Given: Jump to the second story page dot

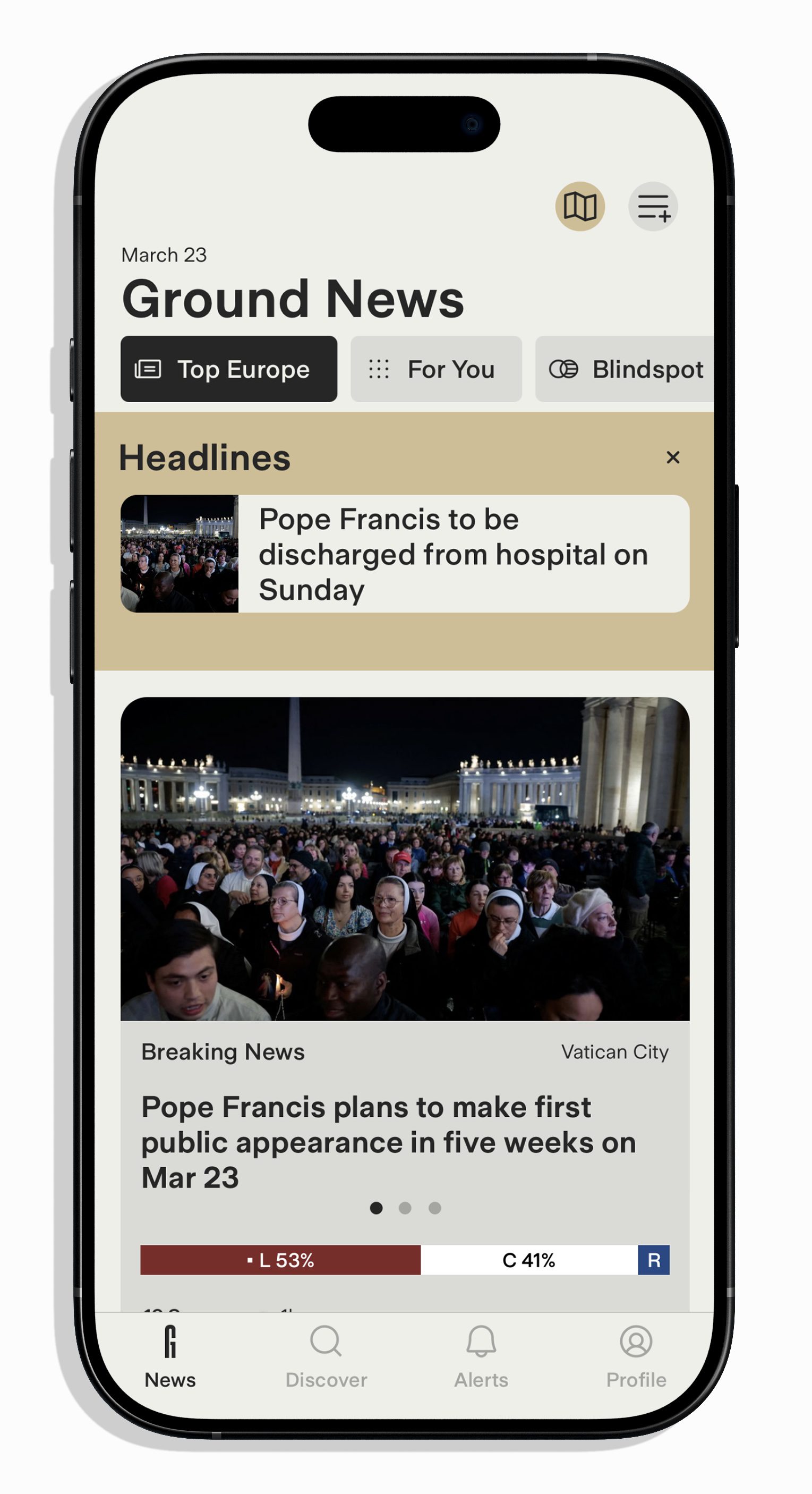Looking at the screenshot, I should click(x=405, y=1208).
